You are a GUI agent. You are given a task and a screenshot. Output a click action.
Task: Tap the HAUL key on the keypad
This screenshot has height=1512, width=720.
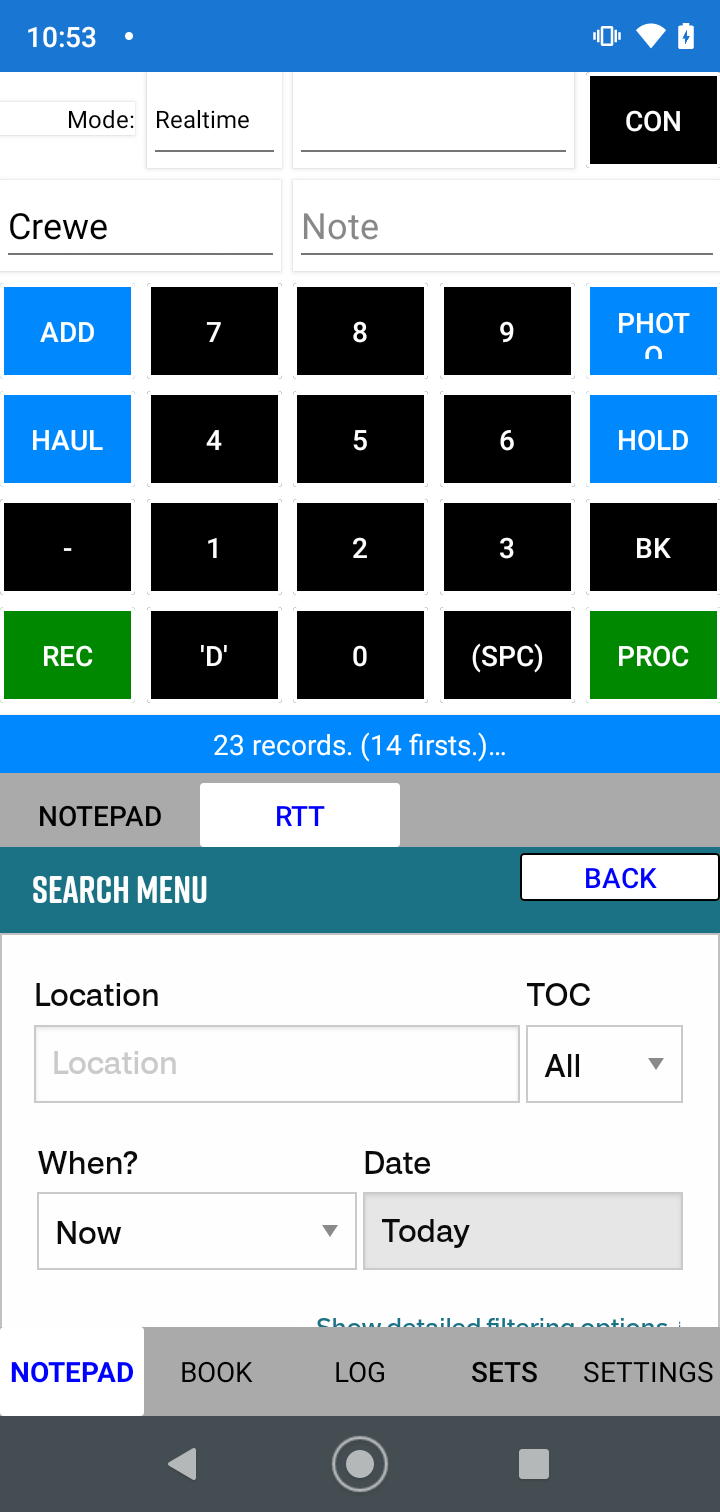(66, 439)
